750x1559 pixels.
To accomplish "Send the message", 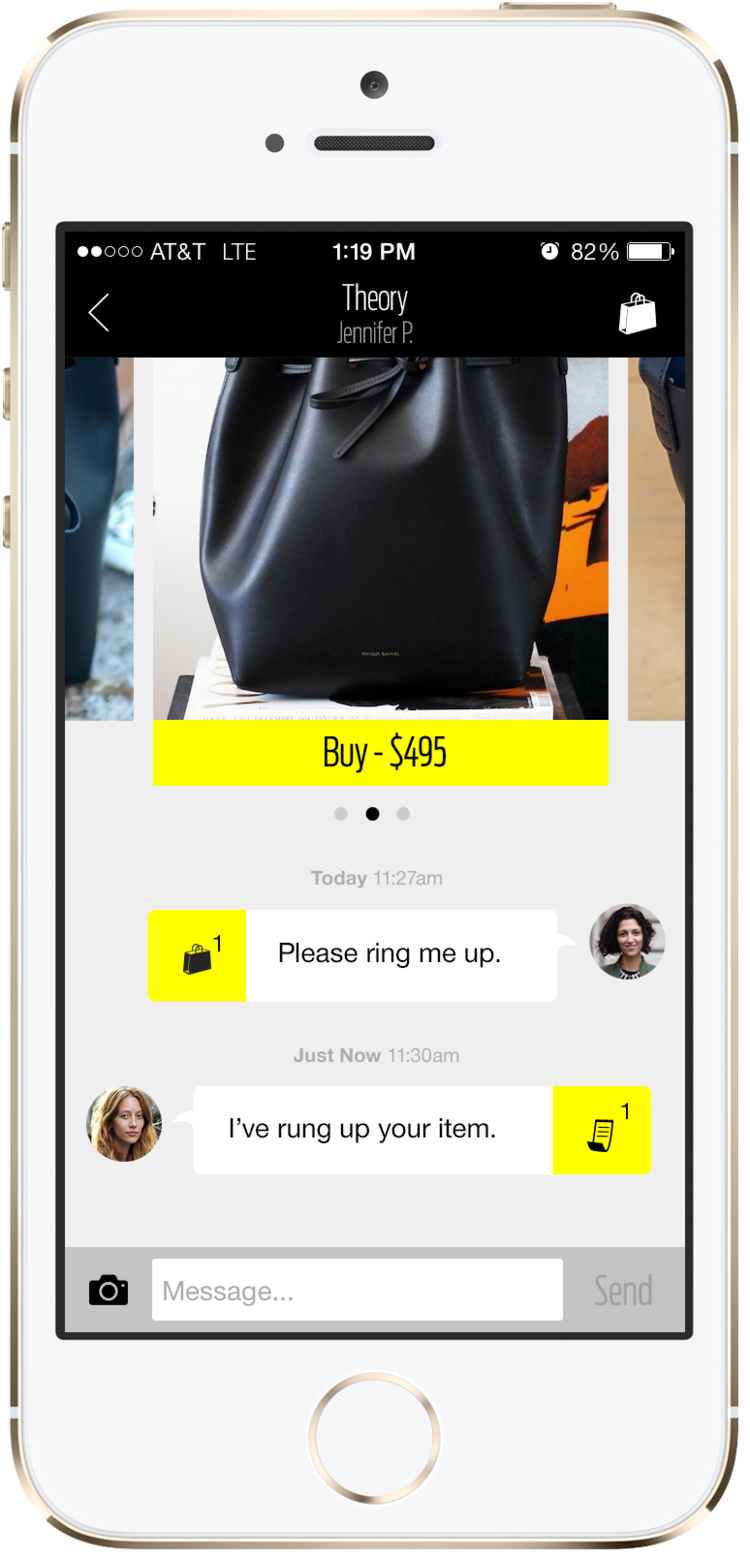I will (x=623, y=1291).
